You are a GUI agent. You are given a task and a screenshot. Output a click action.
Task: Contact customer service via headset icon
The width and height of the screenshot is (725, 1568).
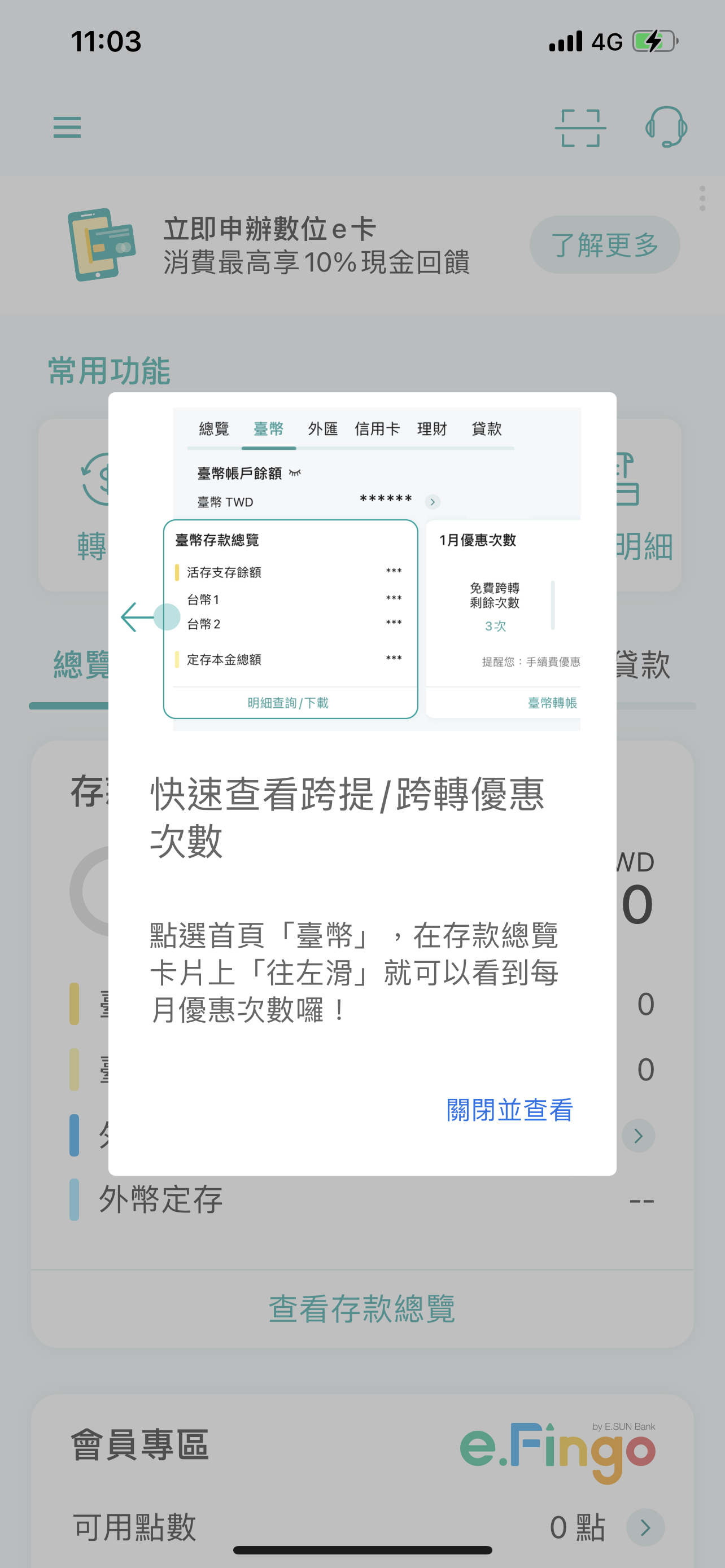click(x=666, y=126)
